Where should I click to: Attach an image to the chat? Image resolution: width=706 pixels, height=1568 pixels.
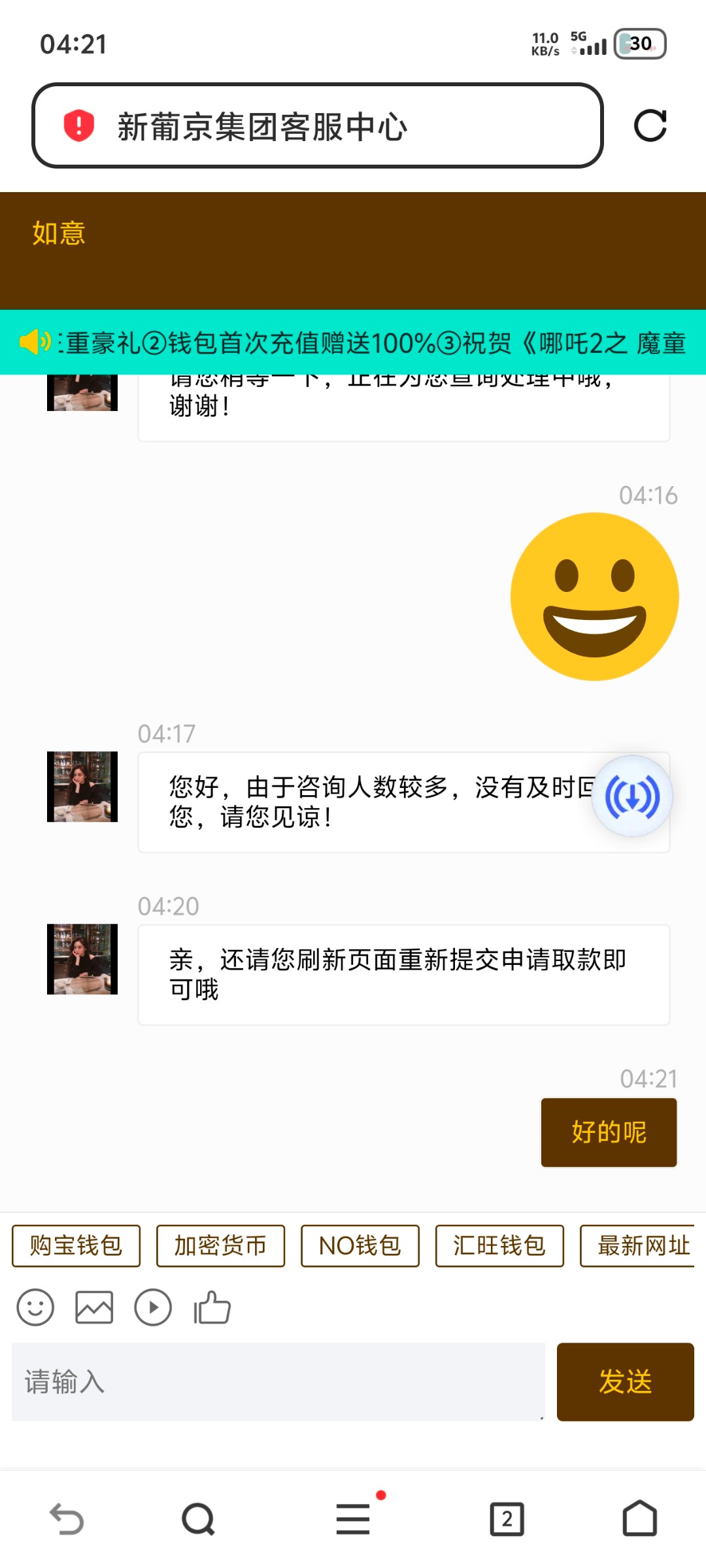tap(94, 1307)
